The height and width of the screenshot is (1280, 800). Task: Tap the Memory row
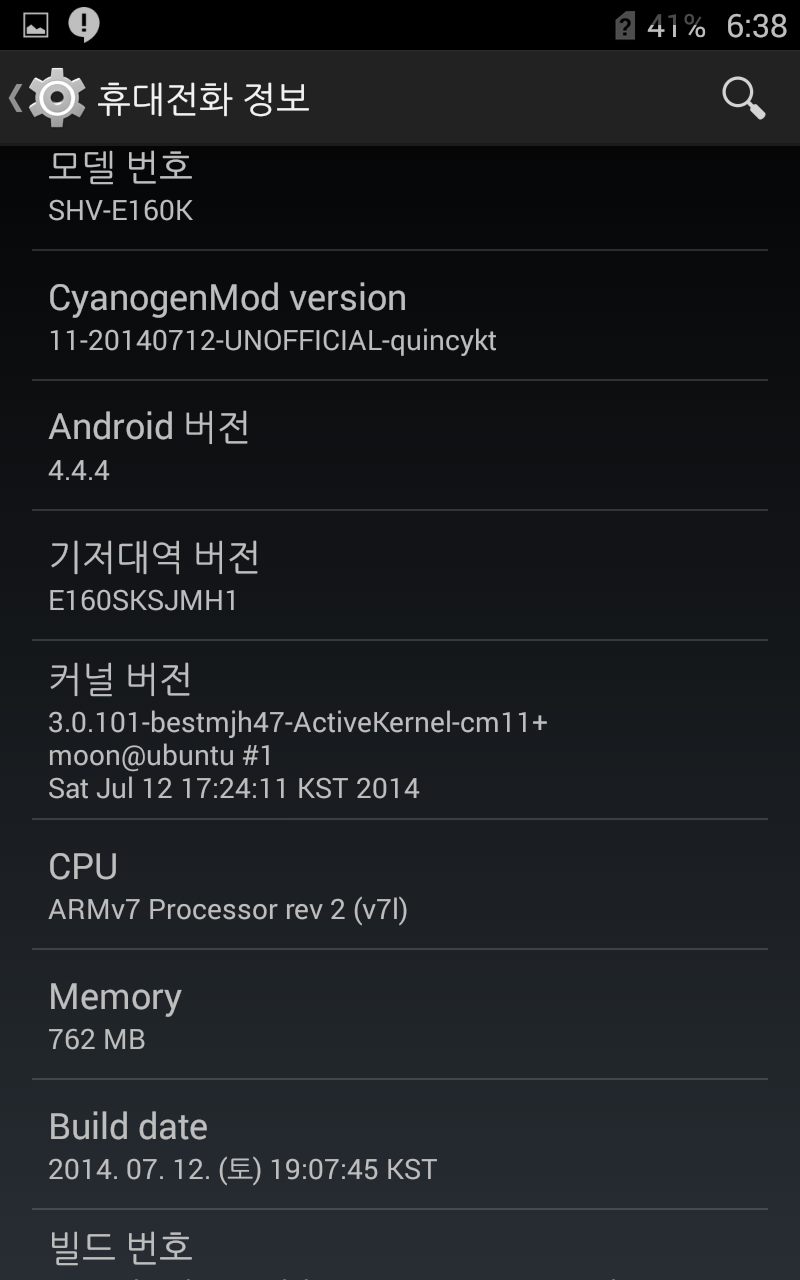pyautogui.click(x=400, y=1015)
